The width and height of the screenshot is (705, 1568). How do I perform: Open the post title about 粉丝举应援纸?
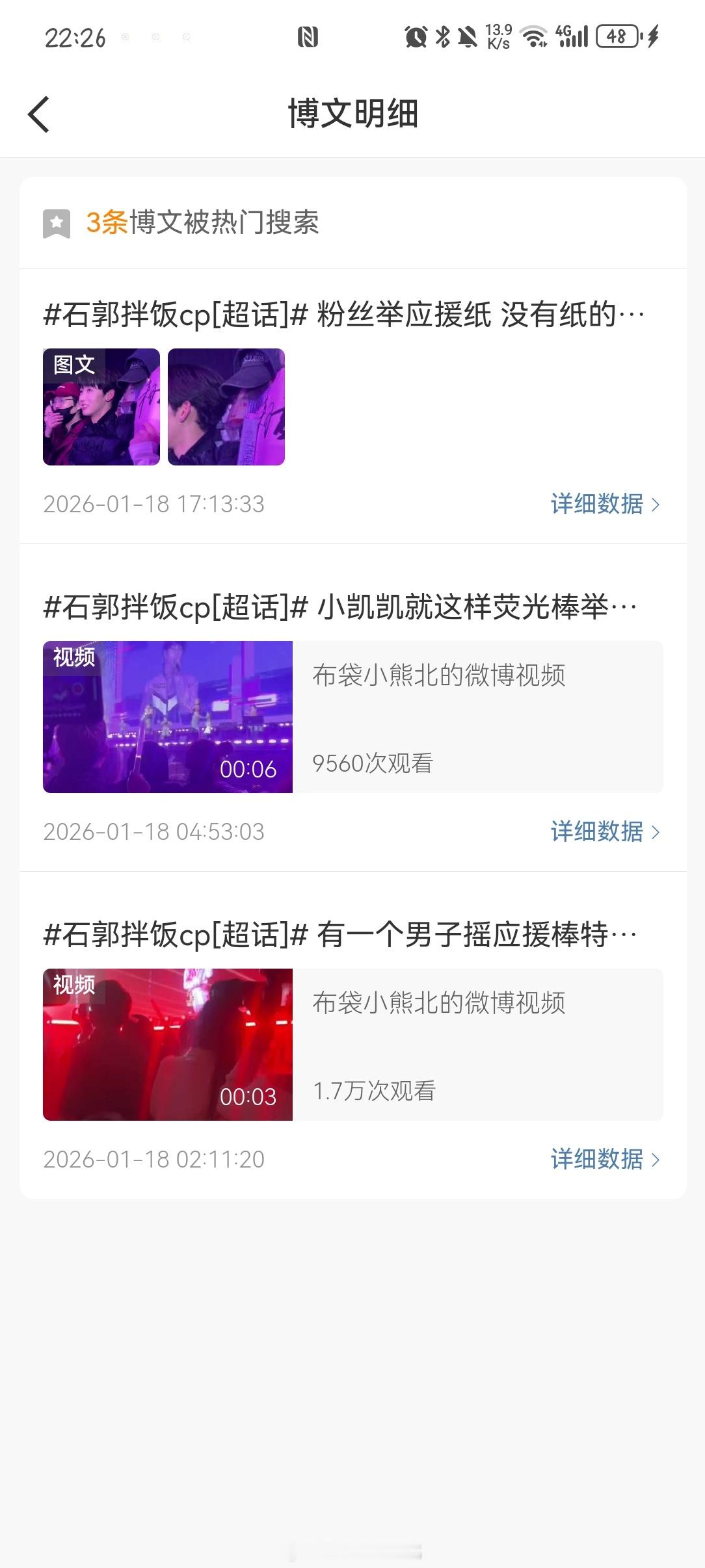341,314
